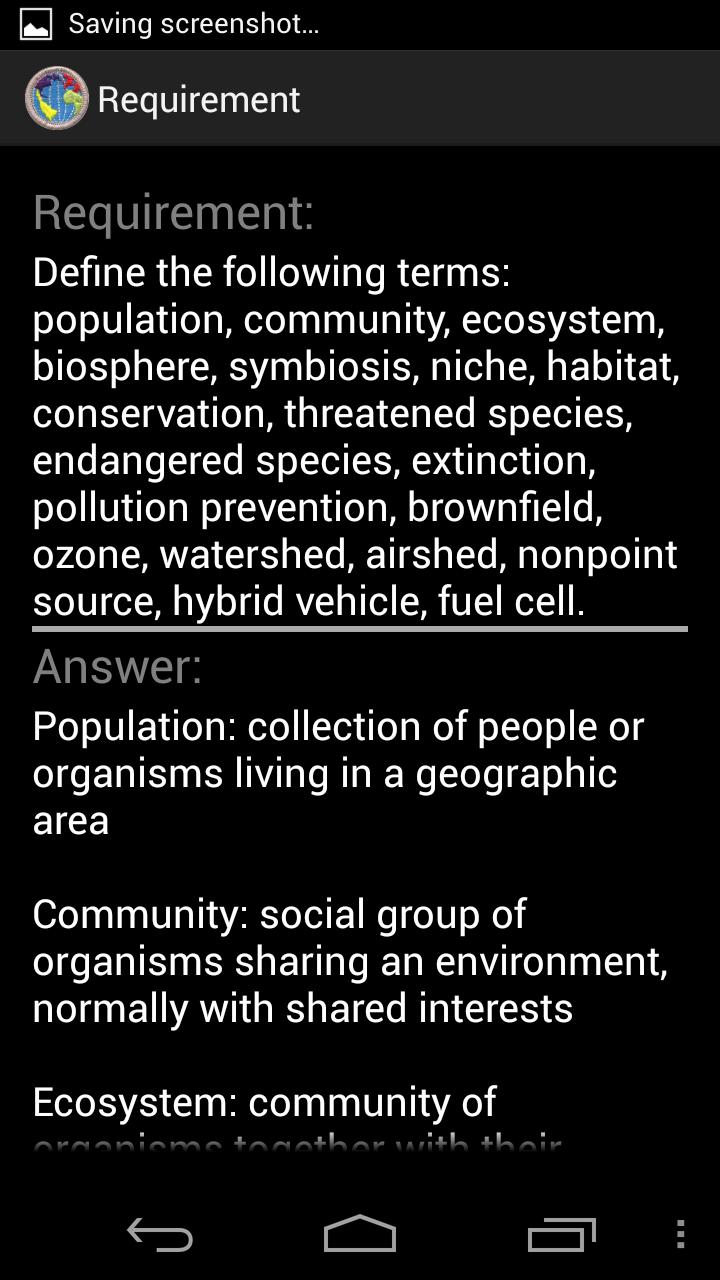Go to the home screen
The width and height of the screenshot is (720, 1280).
tap(360, 1235)
